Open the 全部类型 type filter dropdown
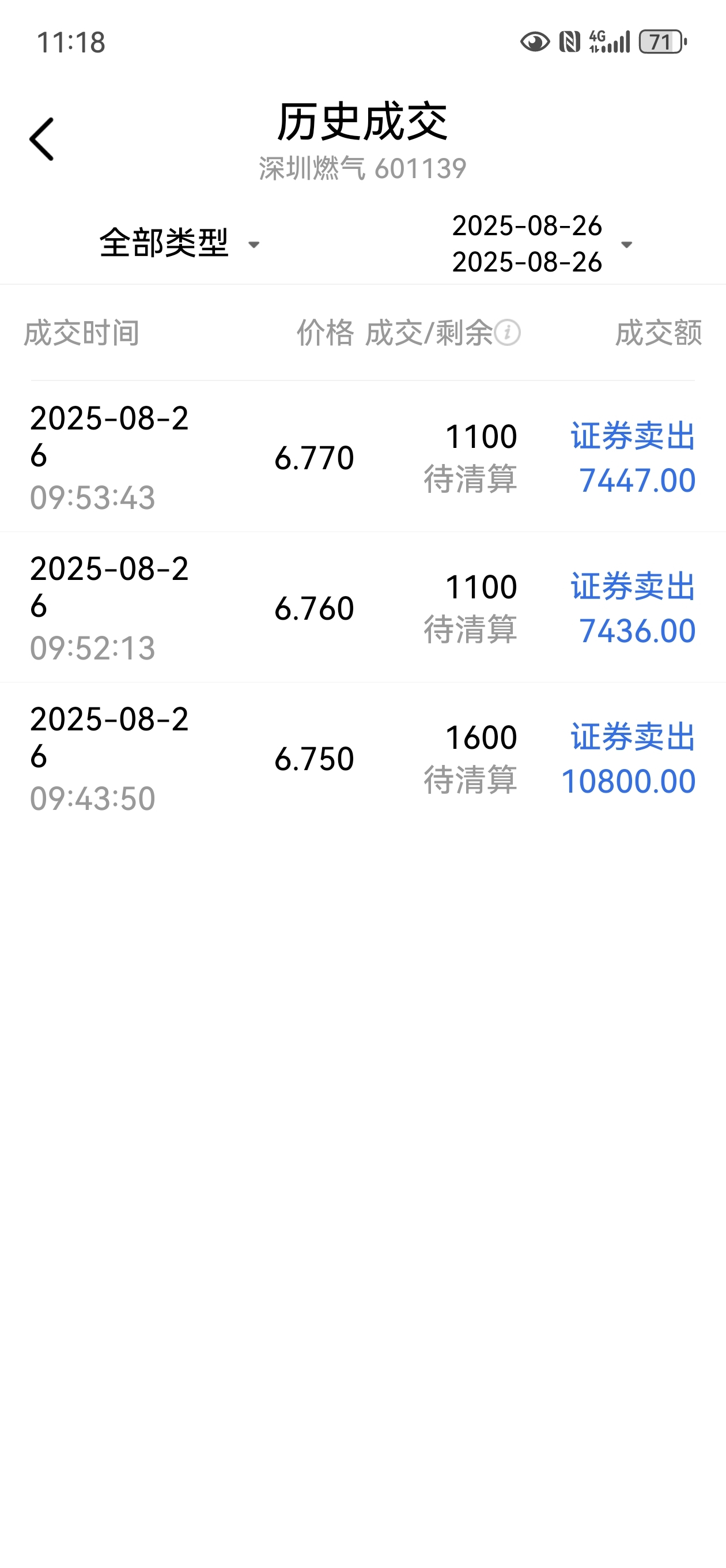 (x=180, y=243)
